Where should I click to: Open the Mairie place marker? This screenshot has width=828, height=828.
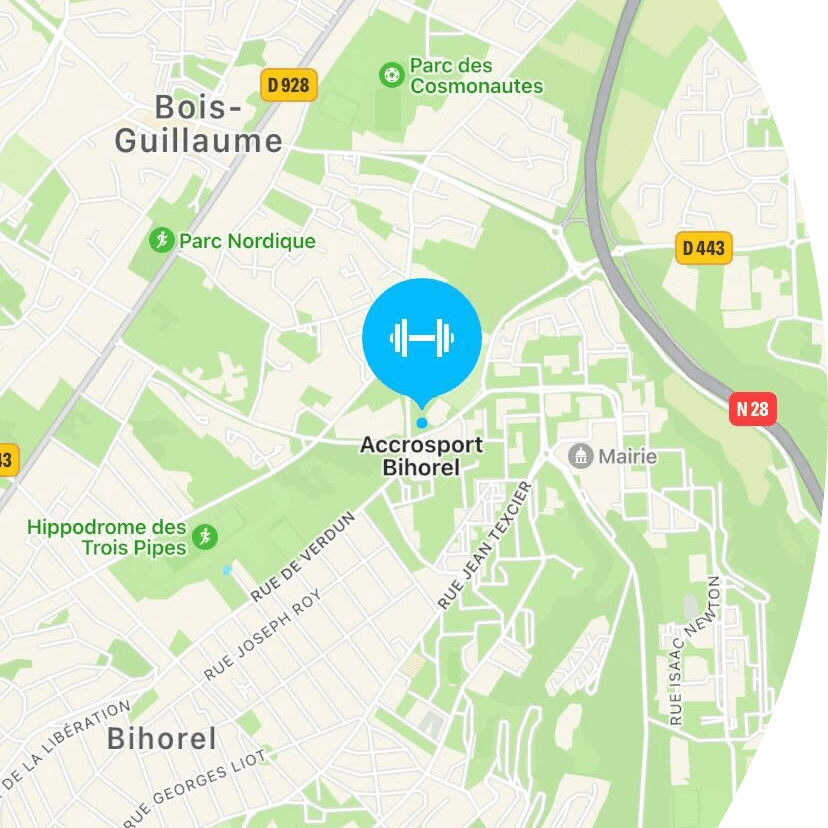580,457
